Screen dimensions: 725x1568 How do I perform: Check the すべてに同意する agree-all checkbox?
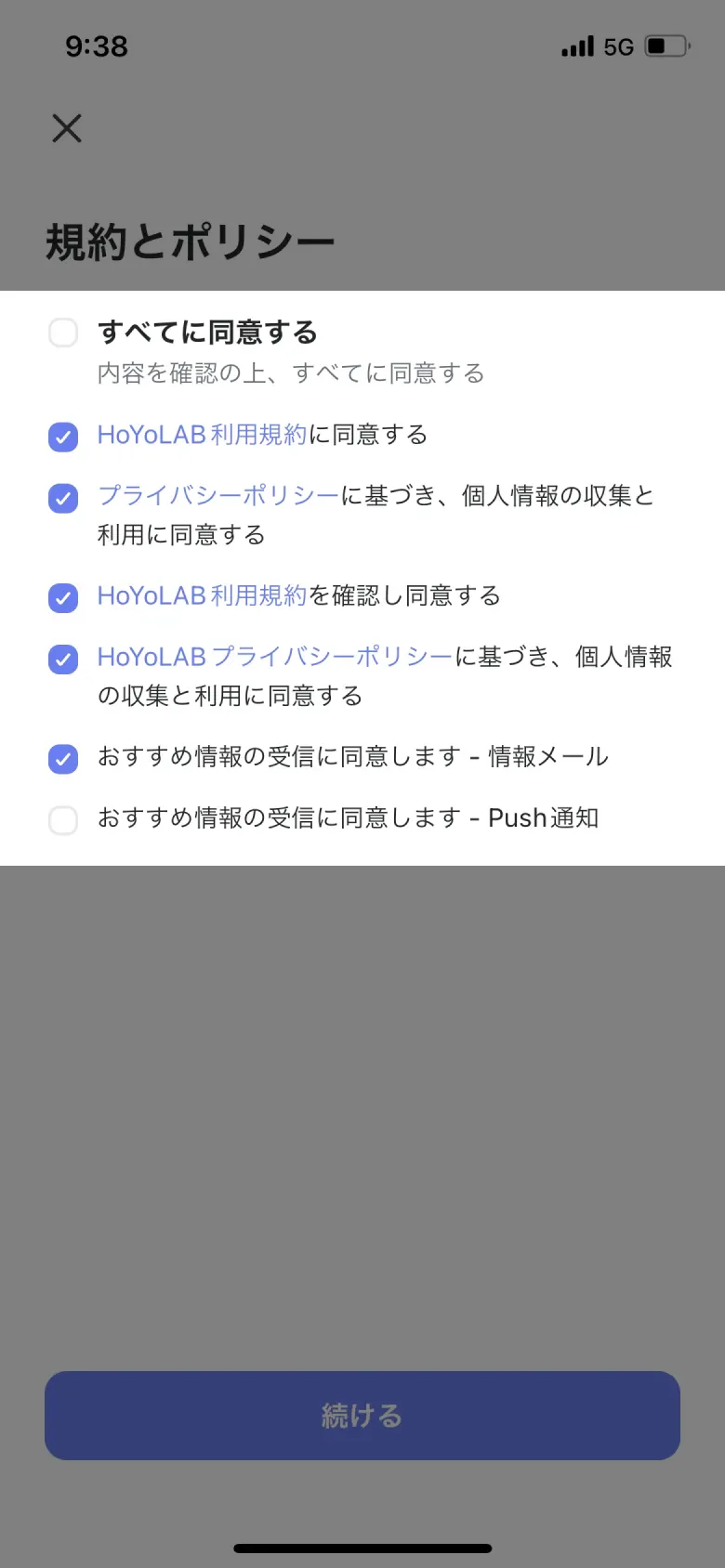click(62, 332)
